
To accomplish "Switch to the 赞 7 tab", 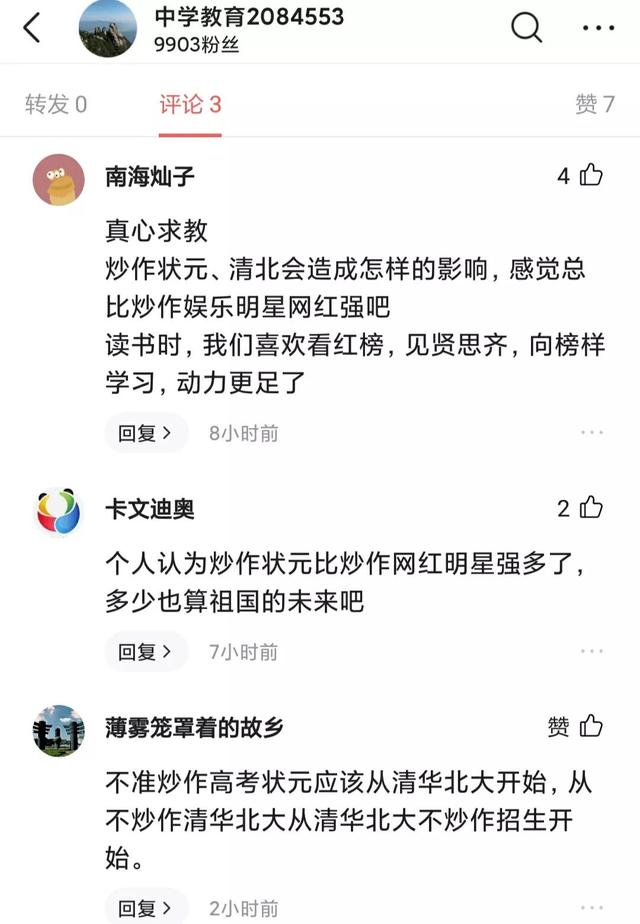I will [x=594, y=104].
